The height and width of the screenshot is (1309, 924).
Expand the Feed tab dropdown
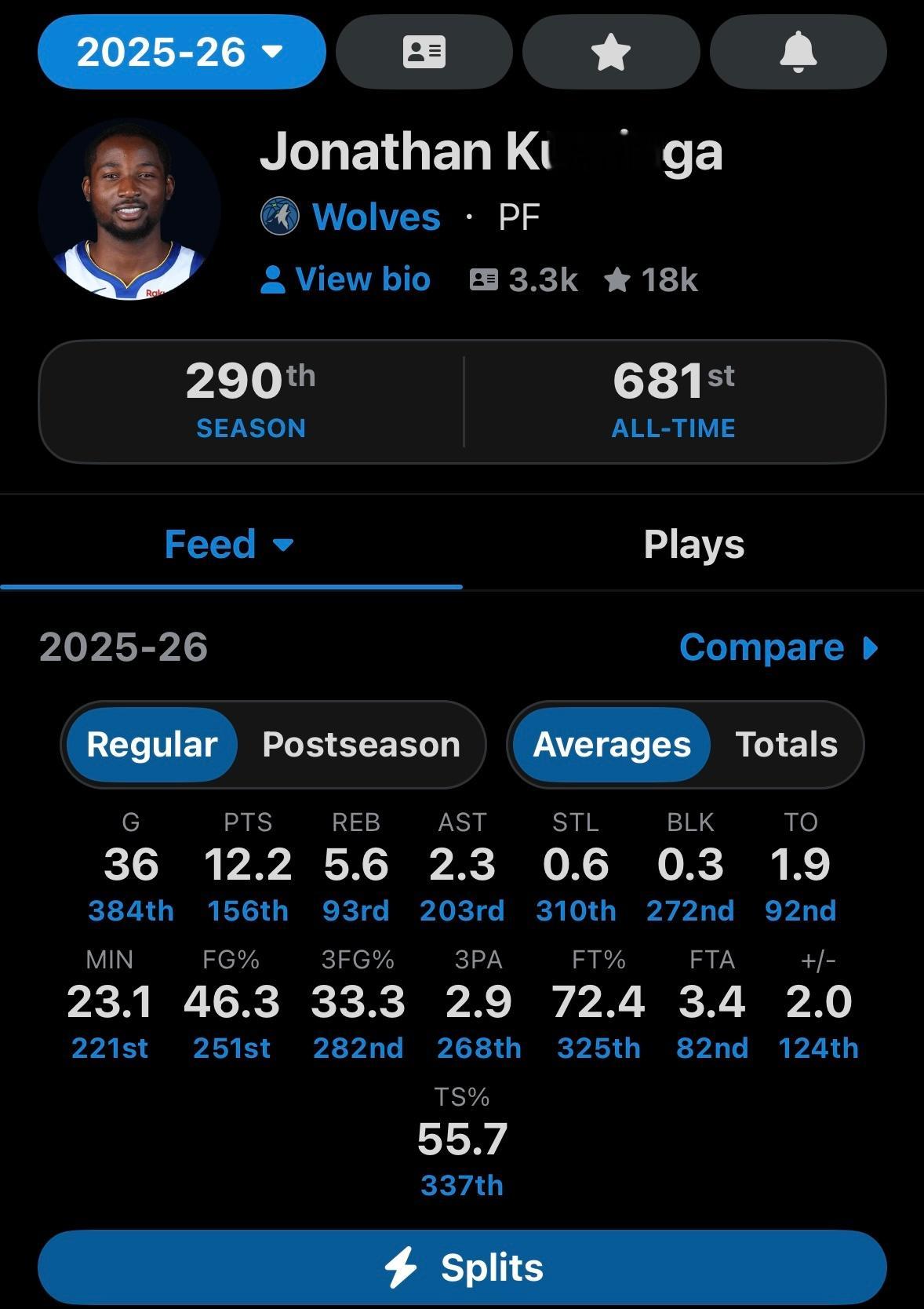click(x=230, y=544)
